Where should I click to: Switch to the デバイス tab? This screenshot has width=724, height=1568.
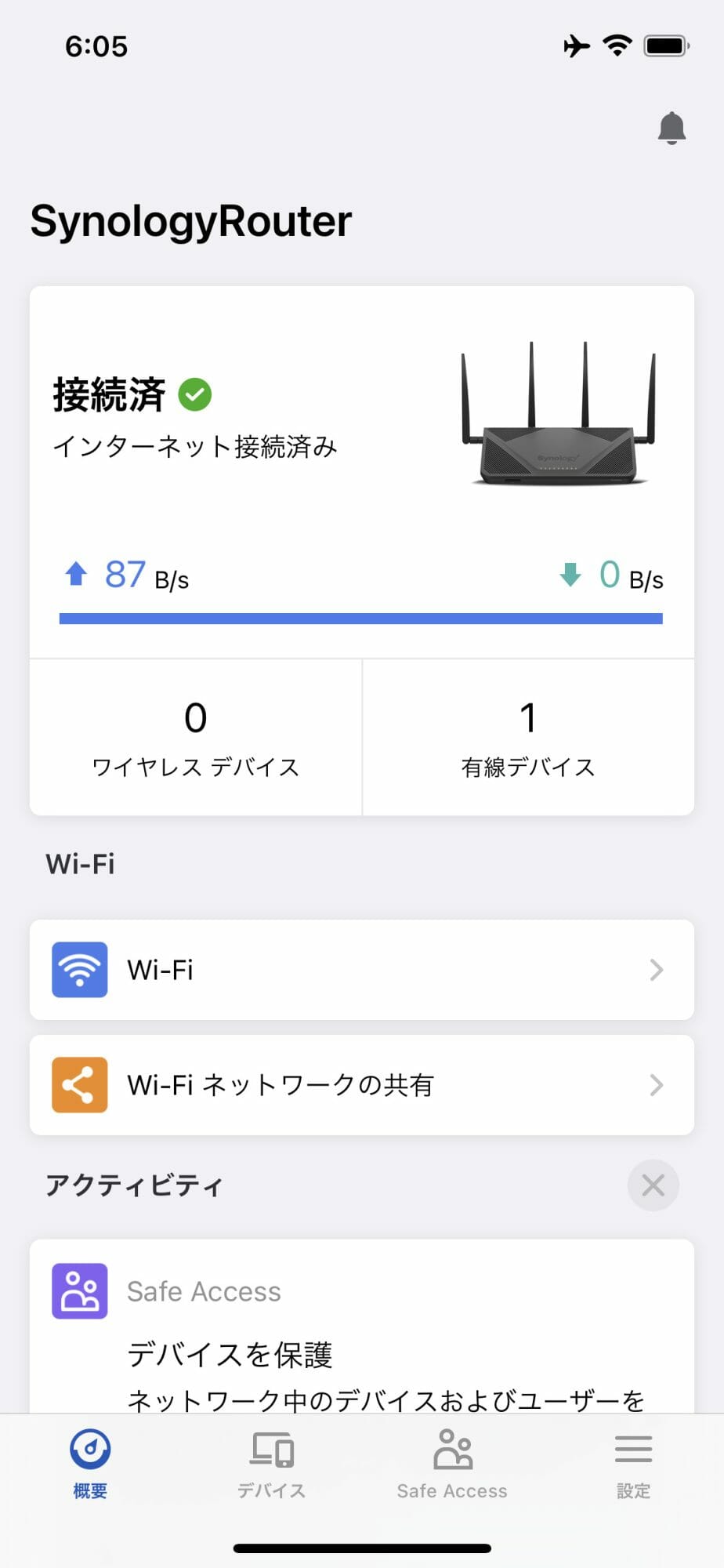pos(272,1465)
